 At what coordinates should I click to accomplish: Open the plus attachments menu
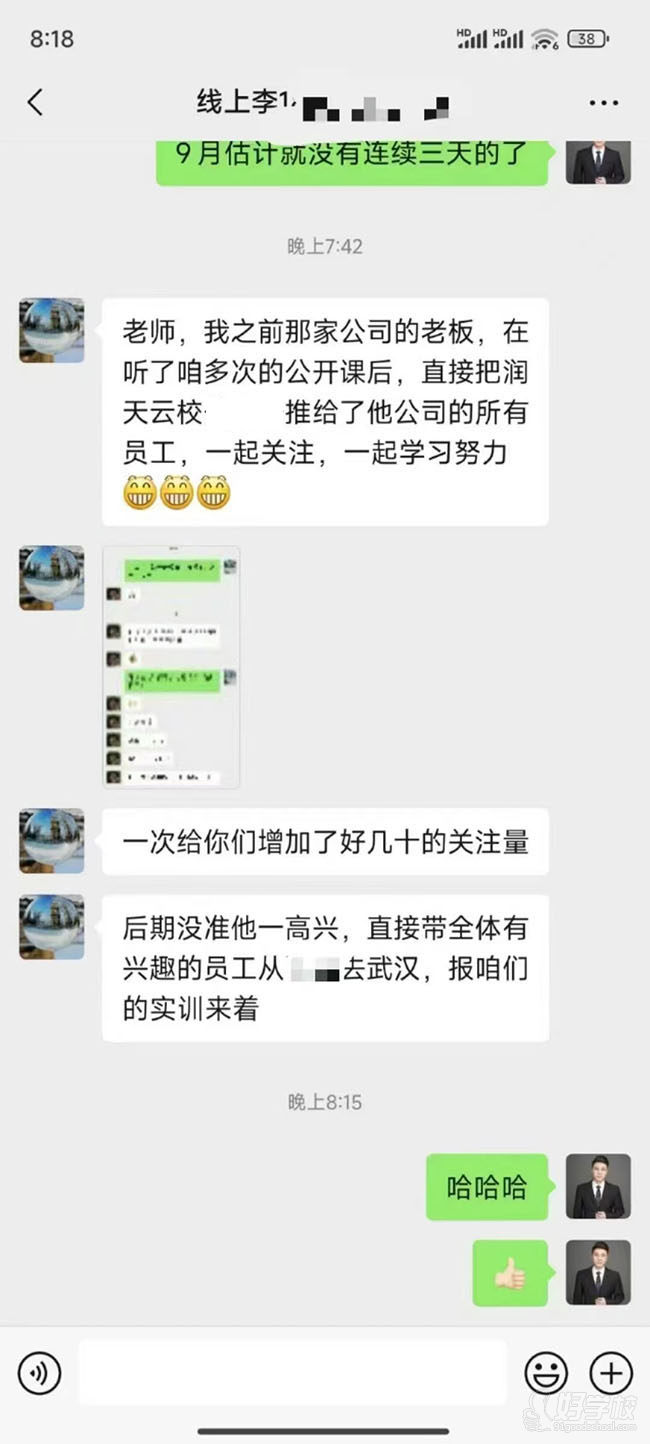pyautogui.click(x=611, y=1372)
